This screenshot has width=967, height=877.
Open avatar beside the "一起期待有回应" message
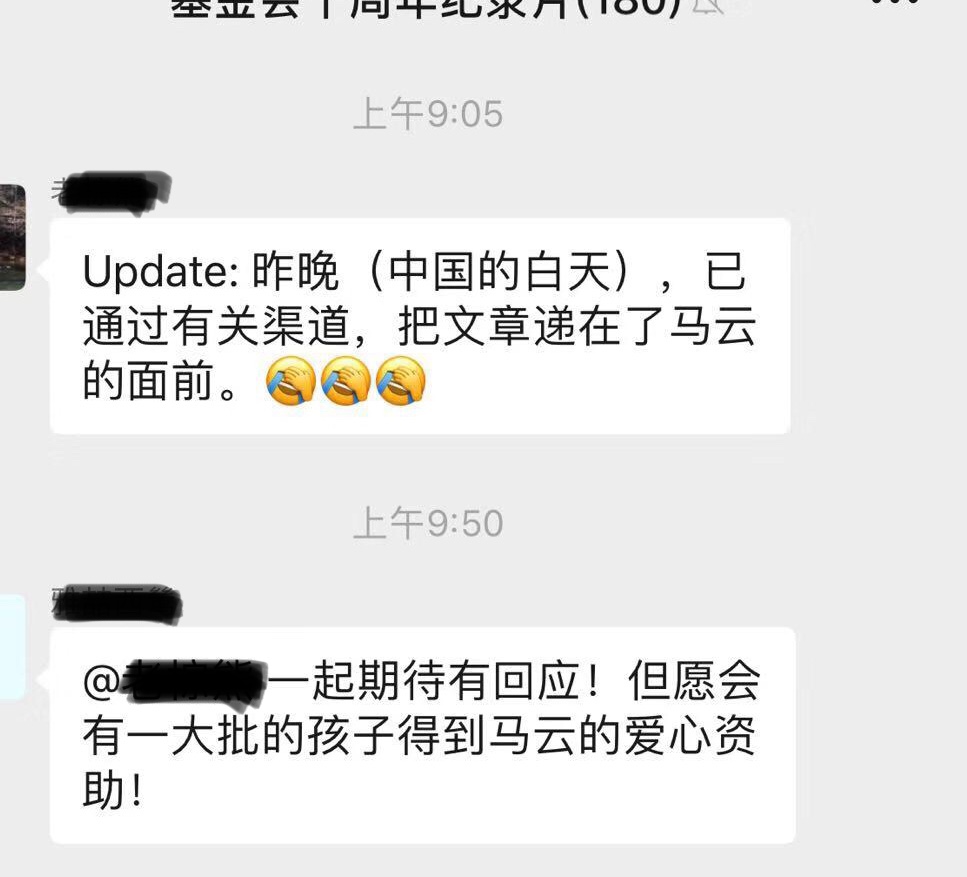[x=11, y=646]
